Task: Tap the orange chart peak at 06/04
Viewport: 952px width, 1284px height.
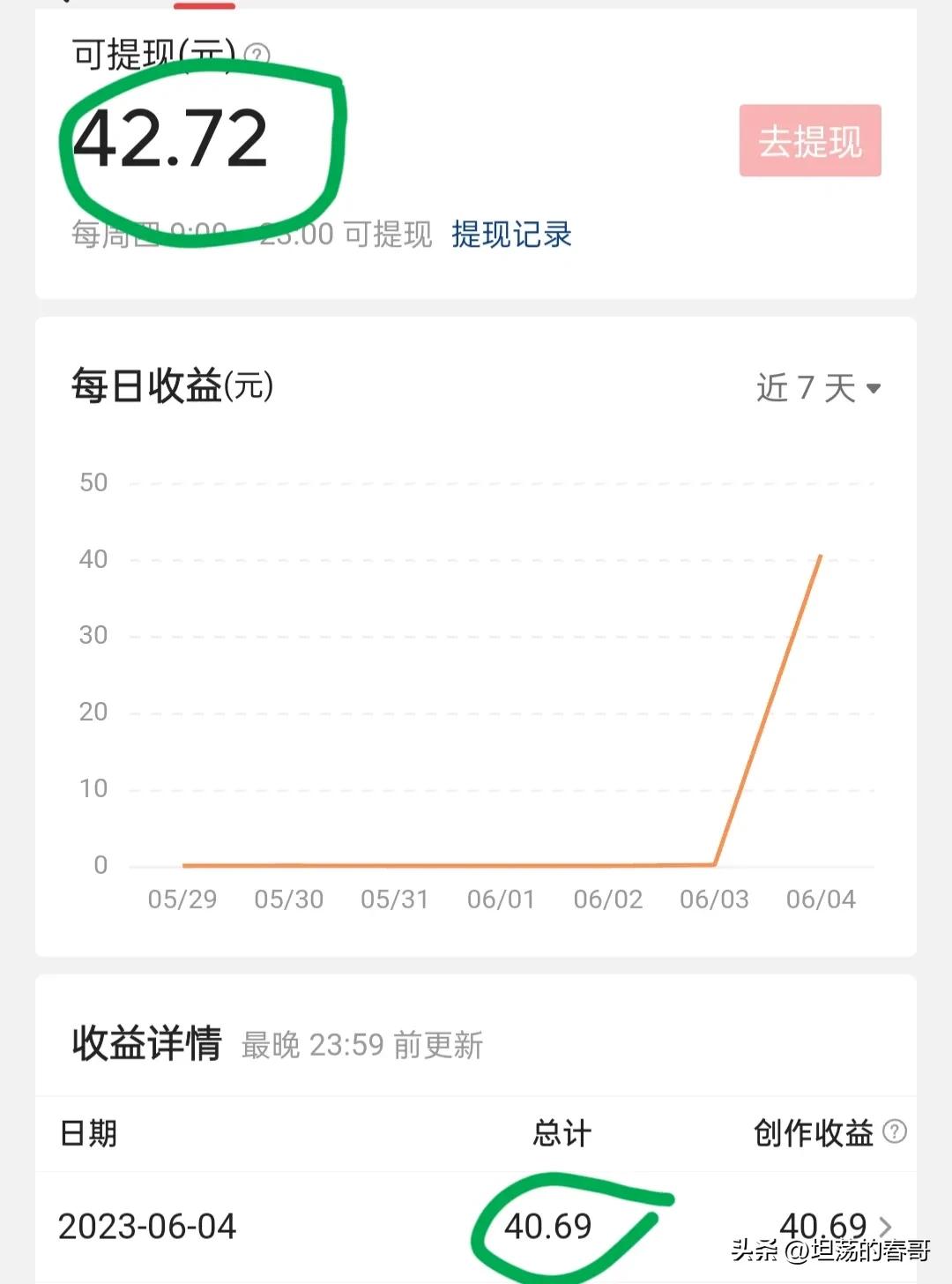Action: 820,557
